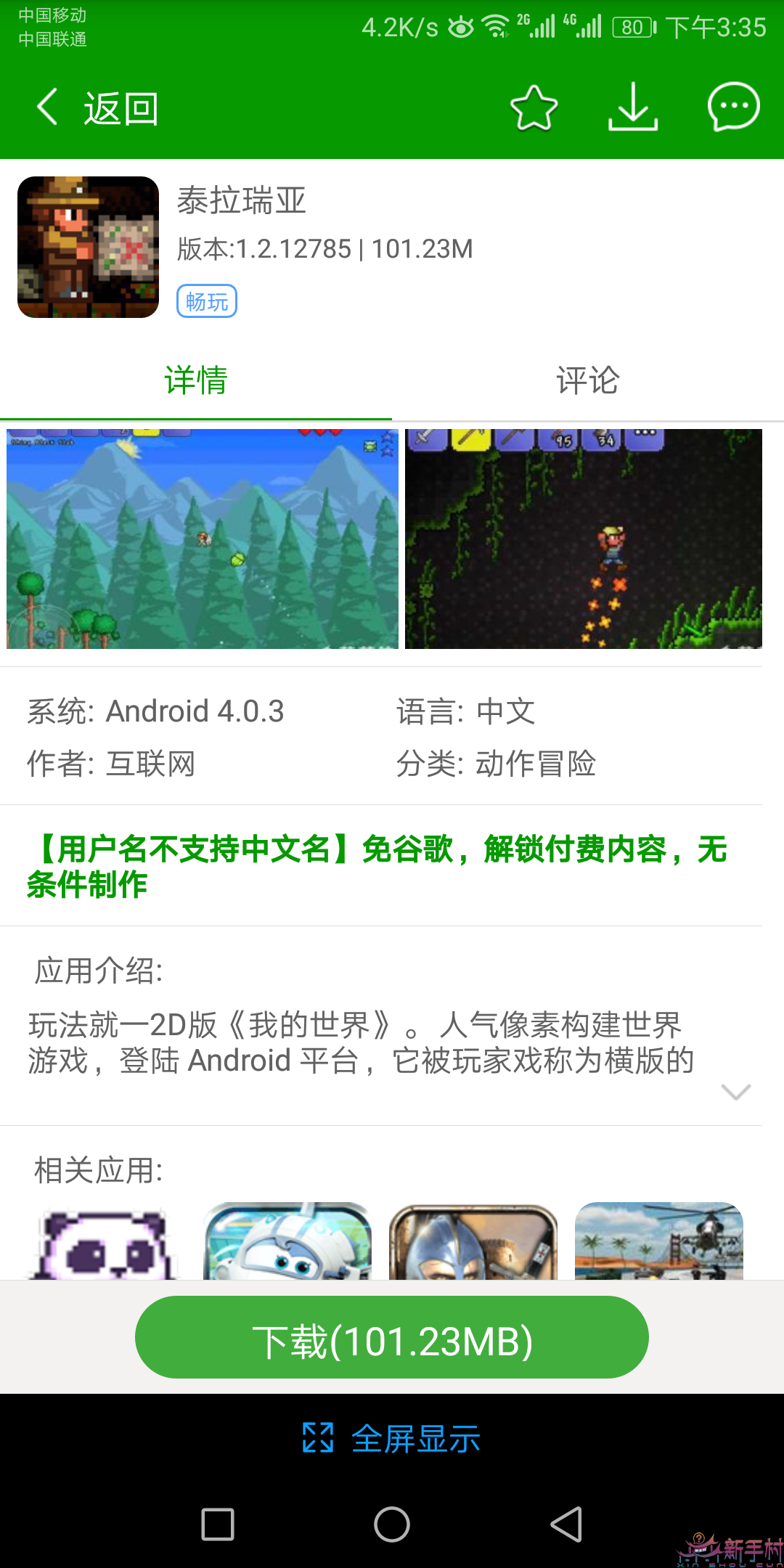The width and height of the screenshot is (784, 1568).
Task: Open the helicopter related app
Action: coord(659,1241)
